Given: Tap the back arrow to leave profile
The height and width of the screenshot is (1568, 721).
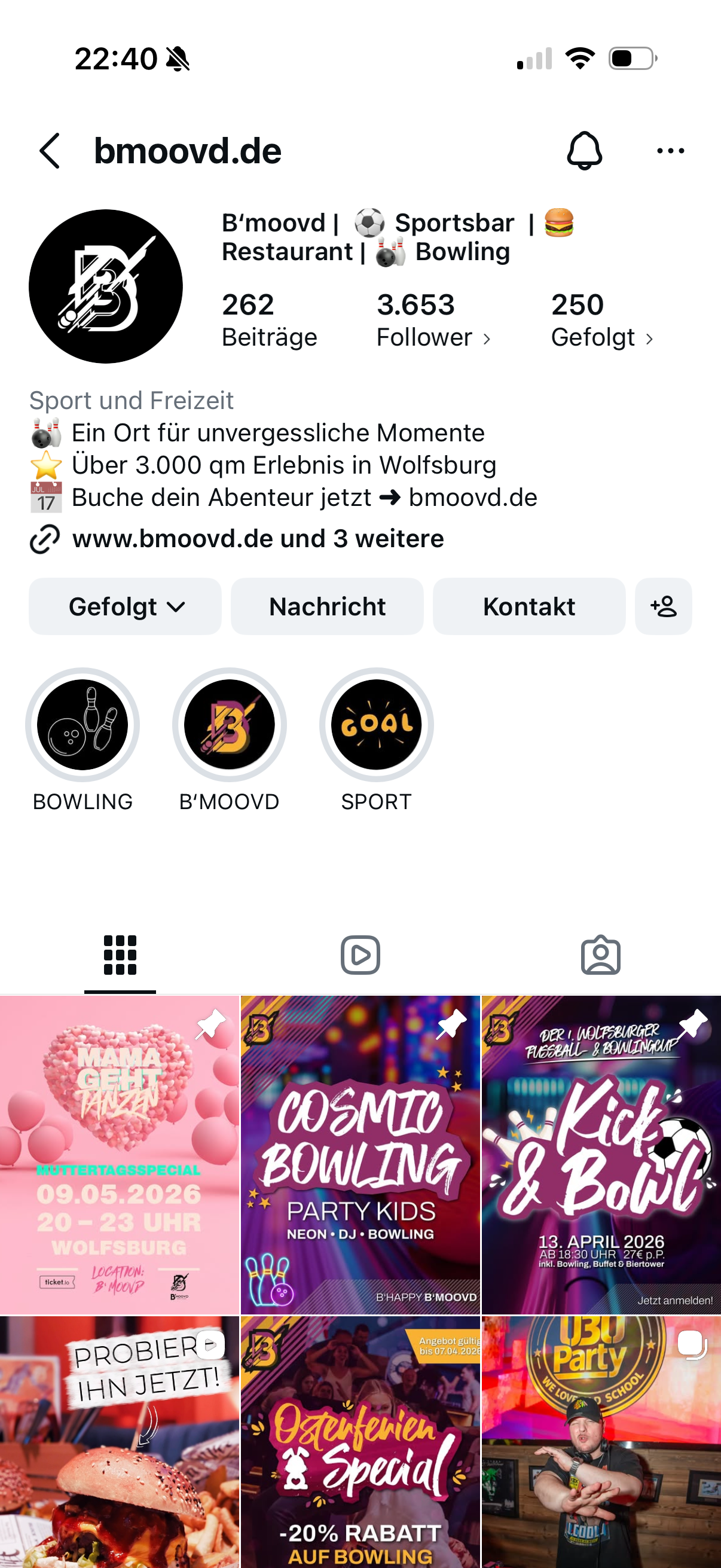Looking at the screenshot, I should point(49,151).
